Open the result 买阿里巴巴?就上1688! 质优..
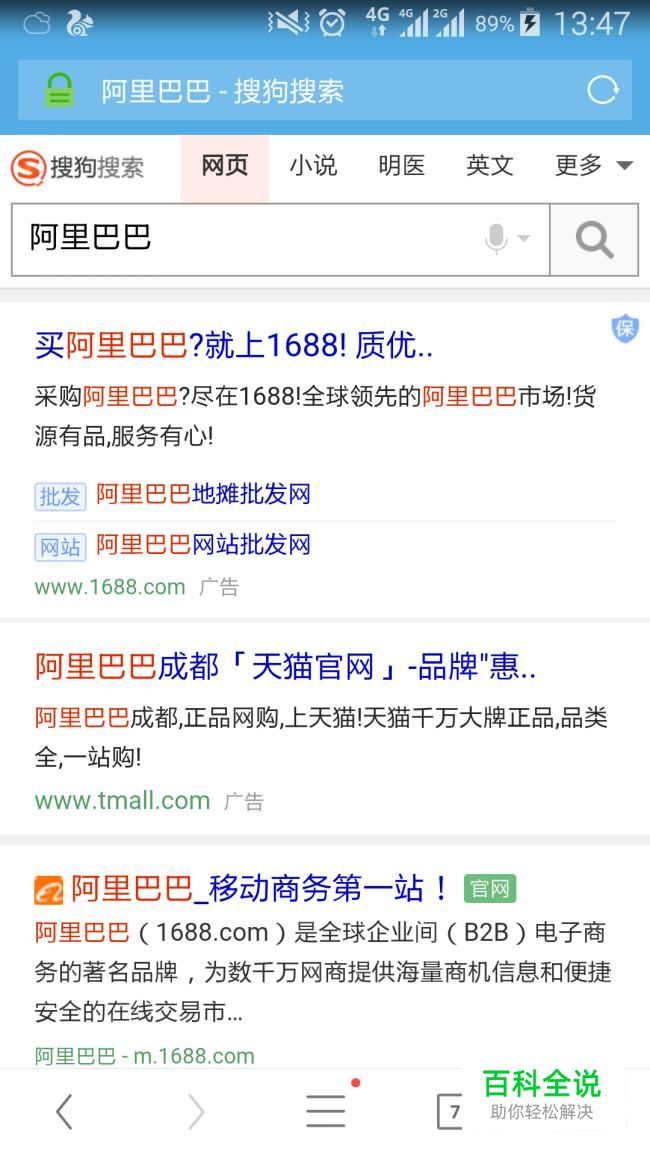The width and height of the screenshot is (650, 1155). tap(234, 346)
